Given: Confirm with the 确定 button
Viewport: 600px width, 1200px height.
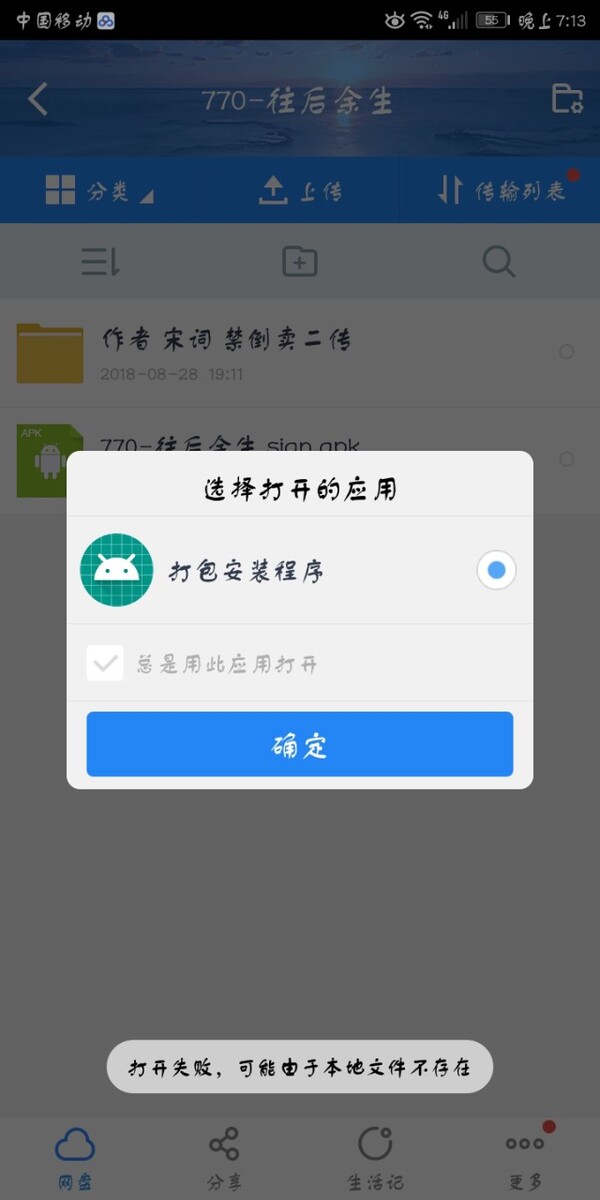Looking at the screenshot, I should click(299, 744).
